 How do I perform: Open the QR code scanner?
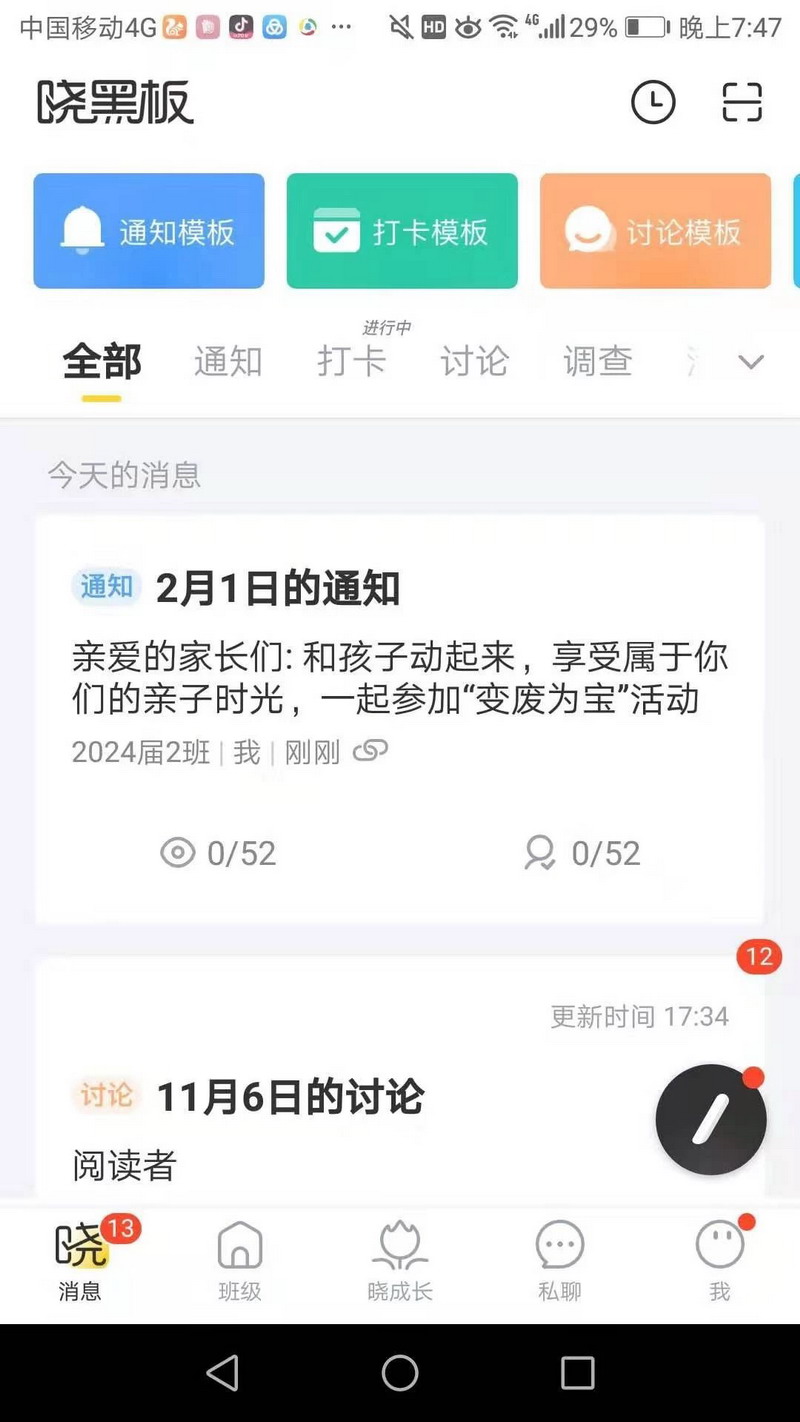pyautogui.click(x=742, y=102)
